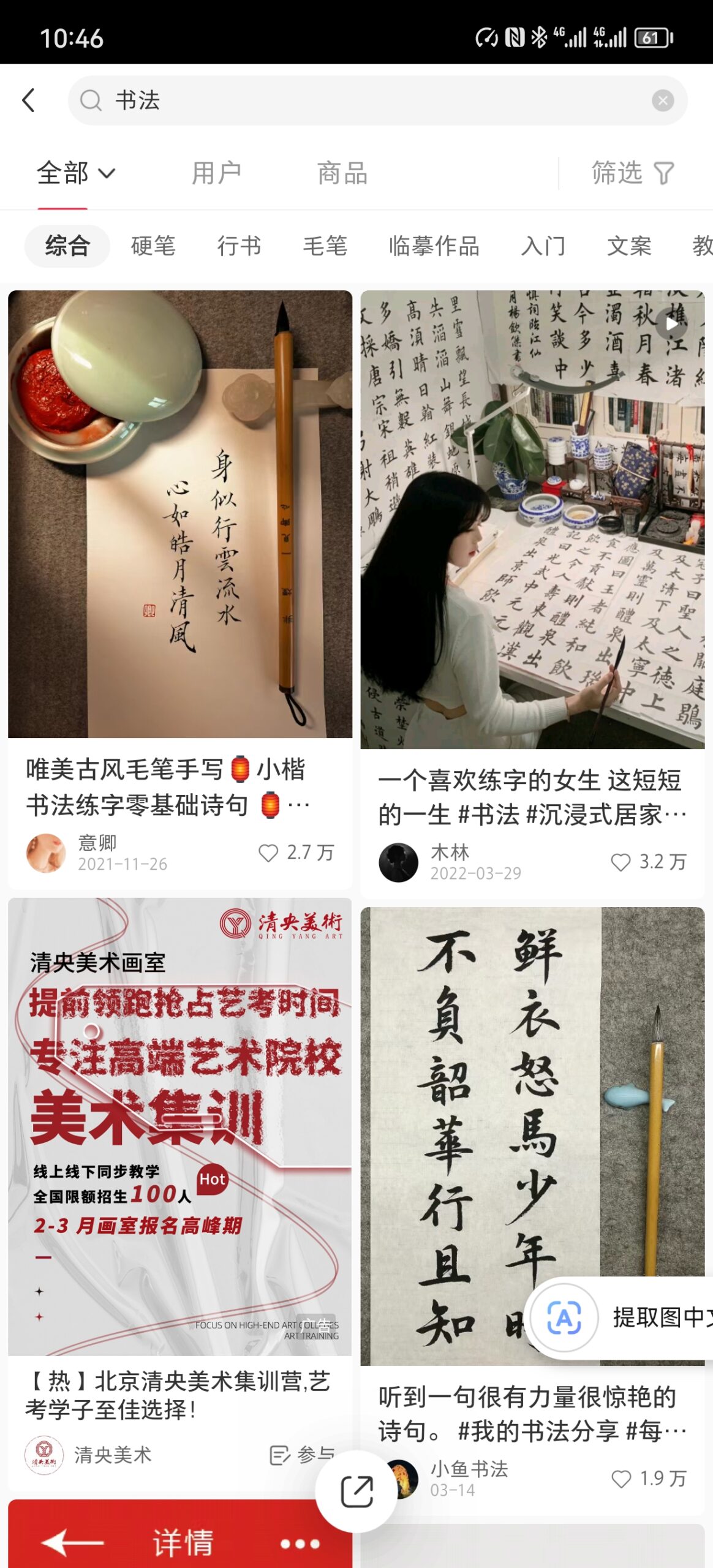The width and height of the screenshot is (713, 1568).
Task: Like the post by 意卿
Action: pyautogui.click(x=268, y=853)
